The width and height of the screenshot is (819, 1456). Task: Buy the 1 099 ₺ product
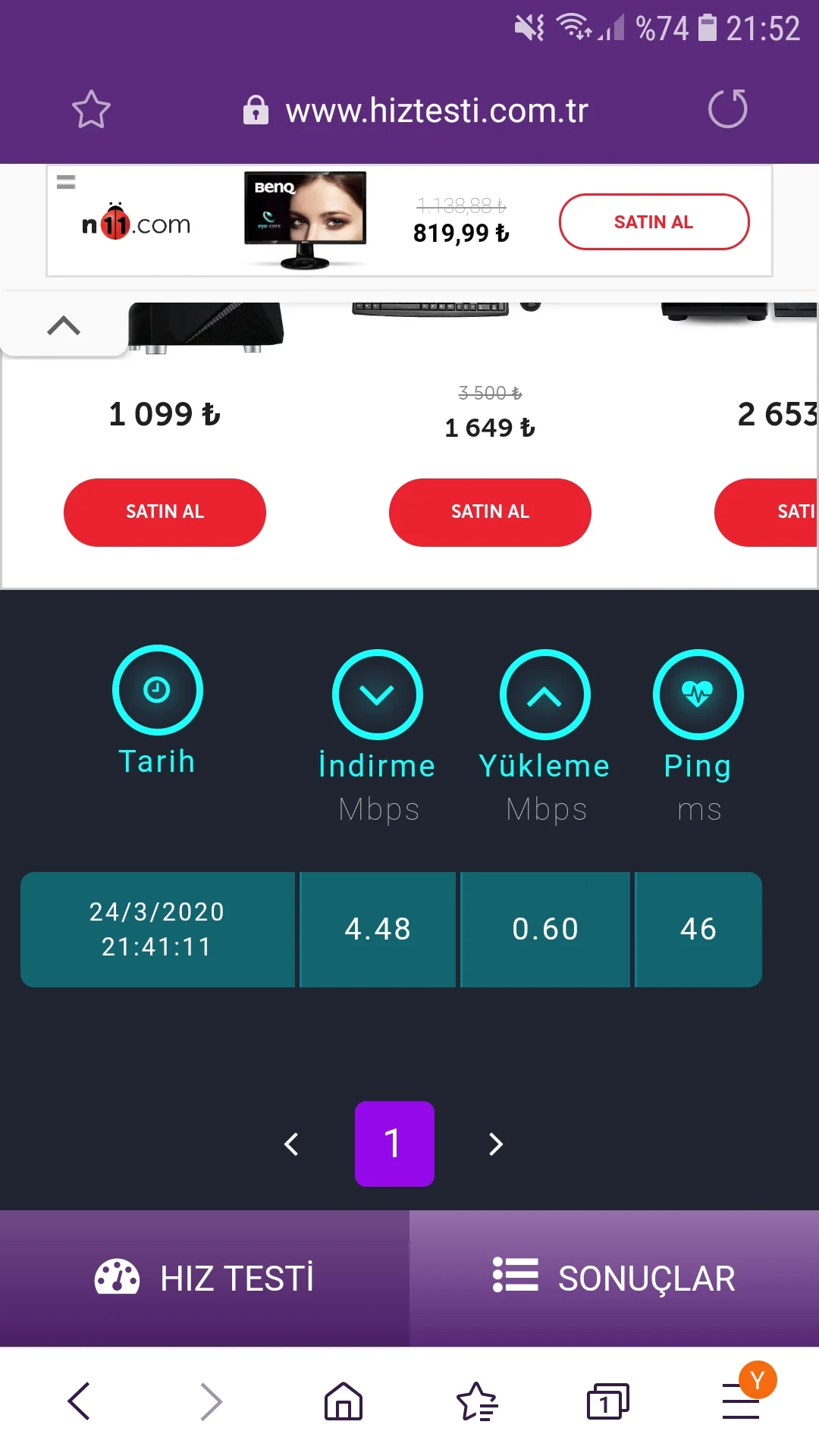pos(165,512)
